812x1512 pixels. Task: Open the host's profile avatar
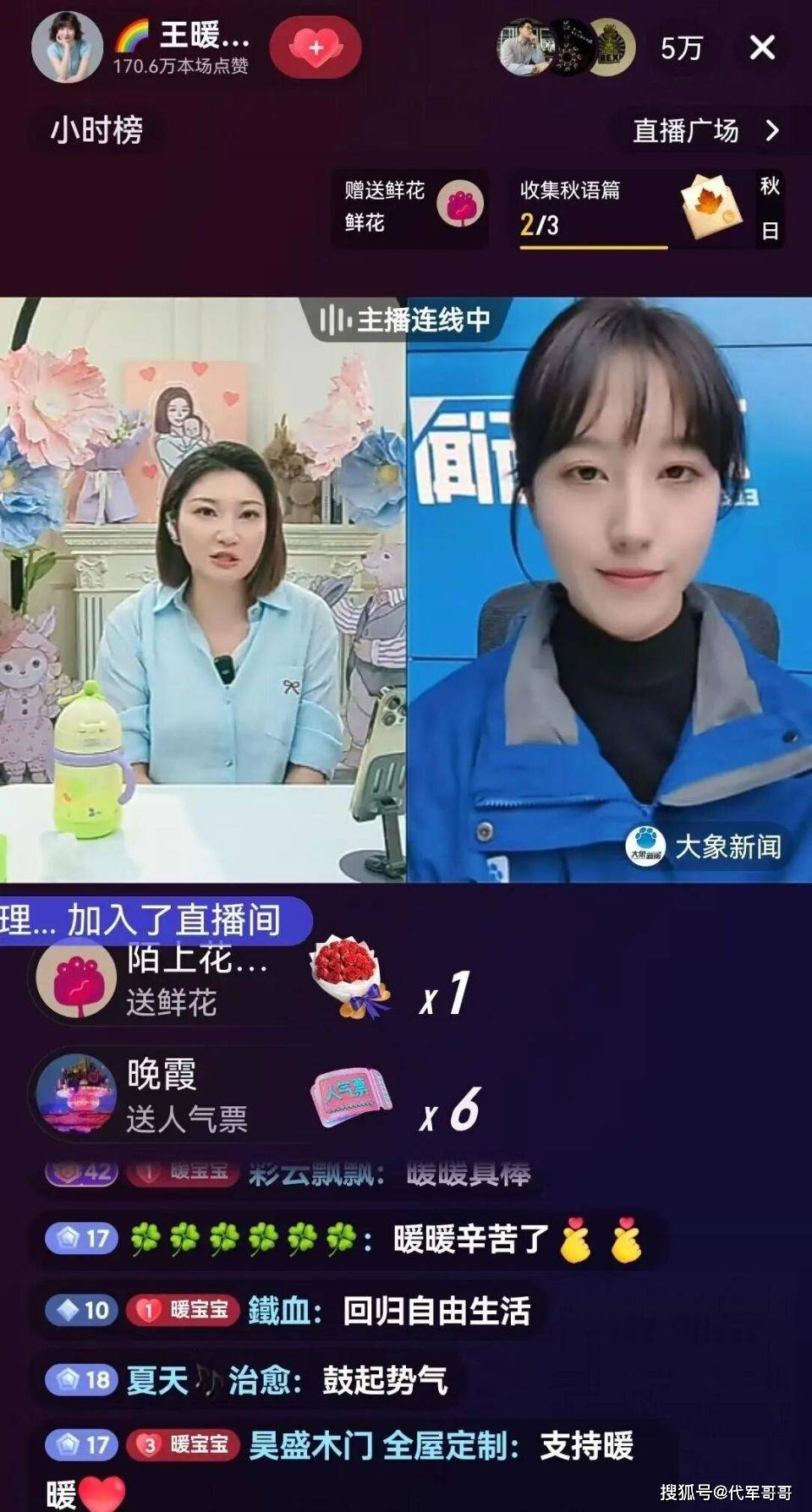[x=67, y=48]
